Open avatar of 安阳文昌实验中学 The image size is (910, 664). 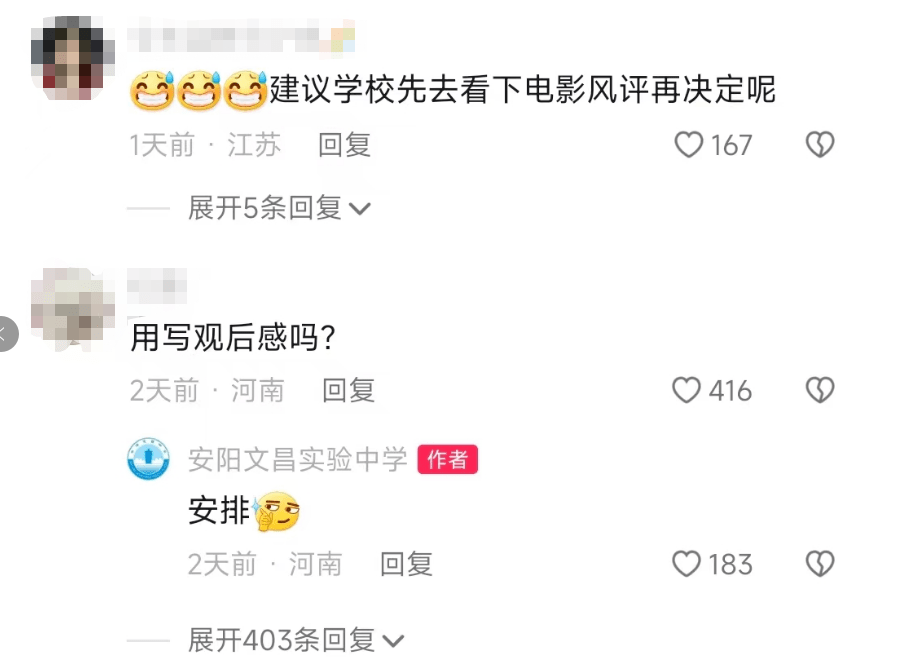148,460
